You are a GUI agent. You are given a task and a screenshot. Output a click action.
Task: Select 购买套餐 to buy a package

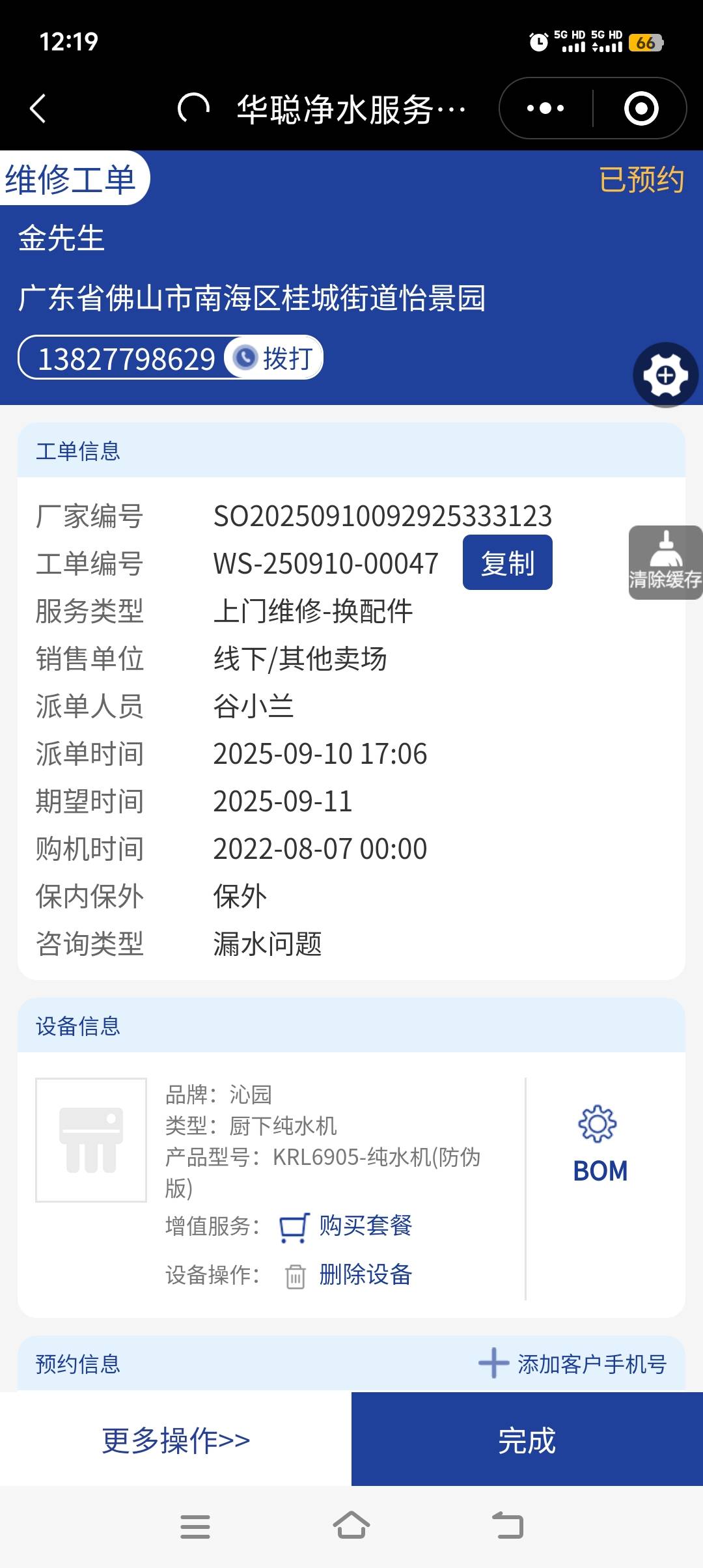tap(365, 1225)
